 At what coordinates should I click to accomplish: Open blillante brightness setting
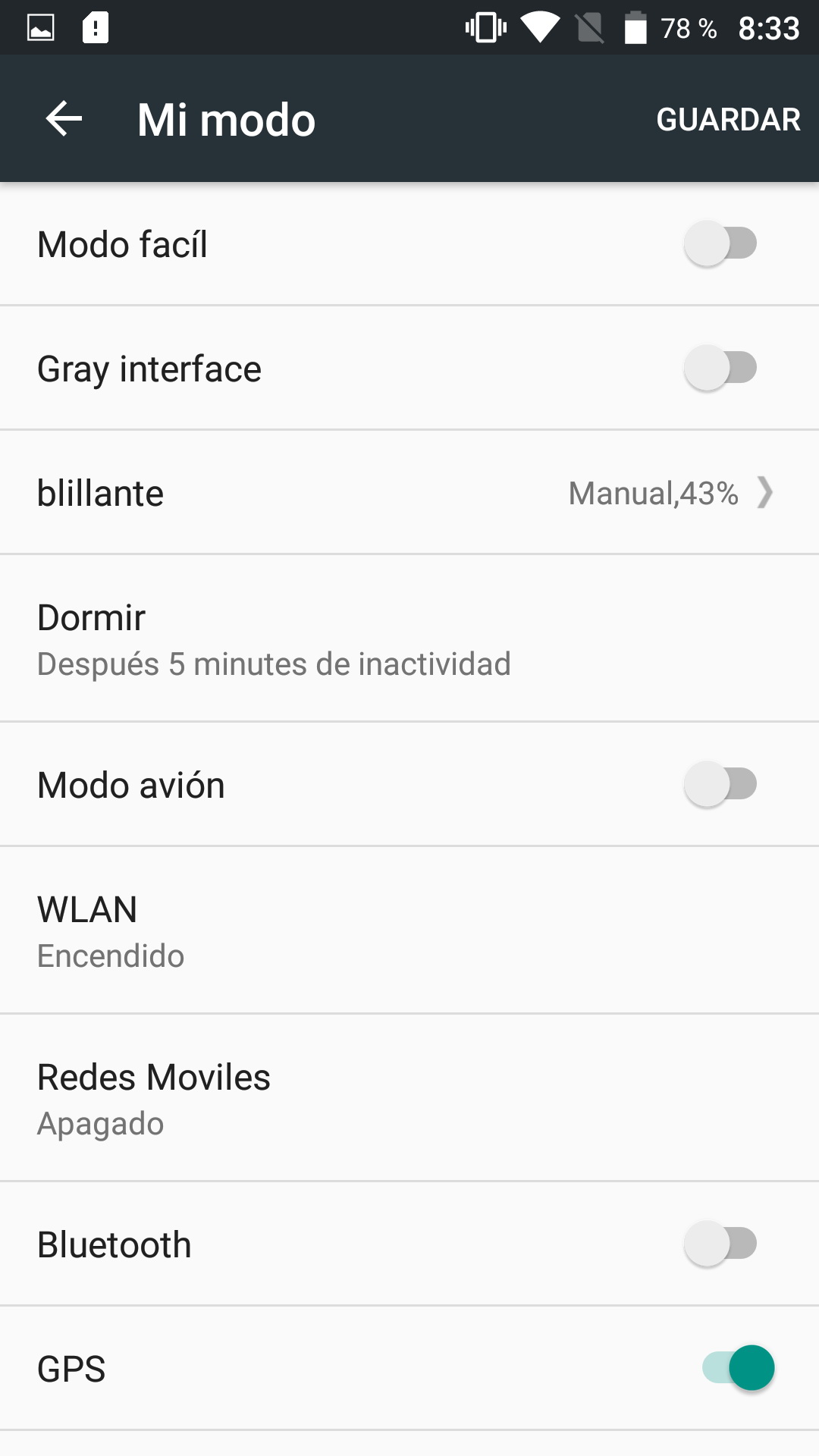tap(409, 493)
